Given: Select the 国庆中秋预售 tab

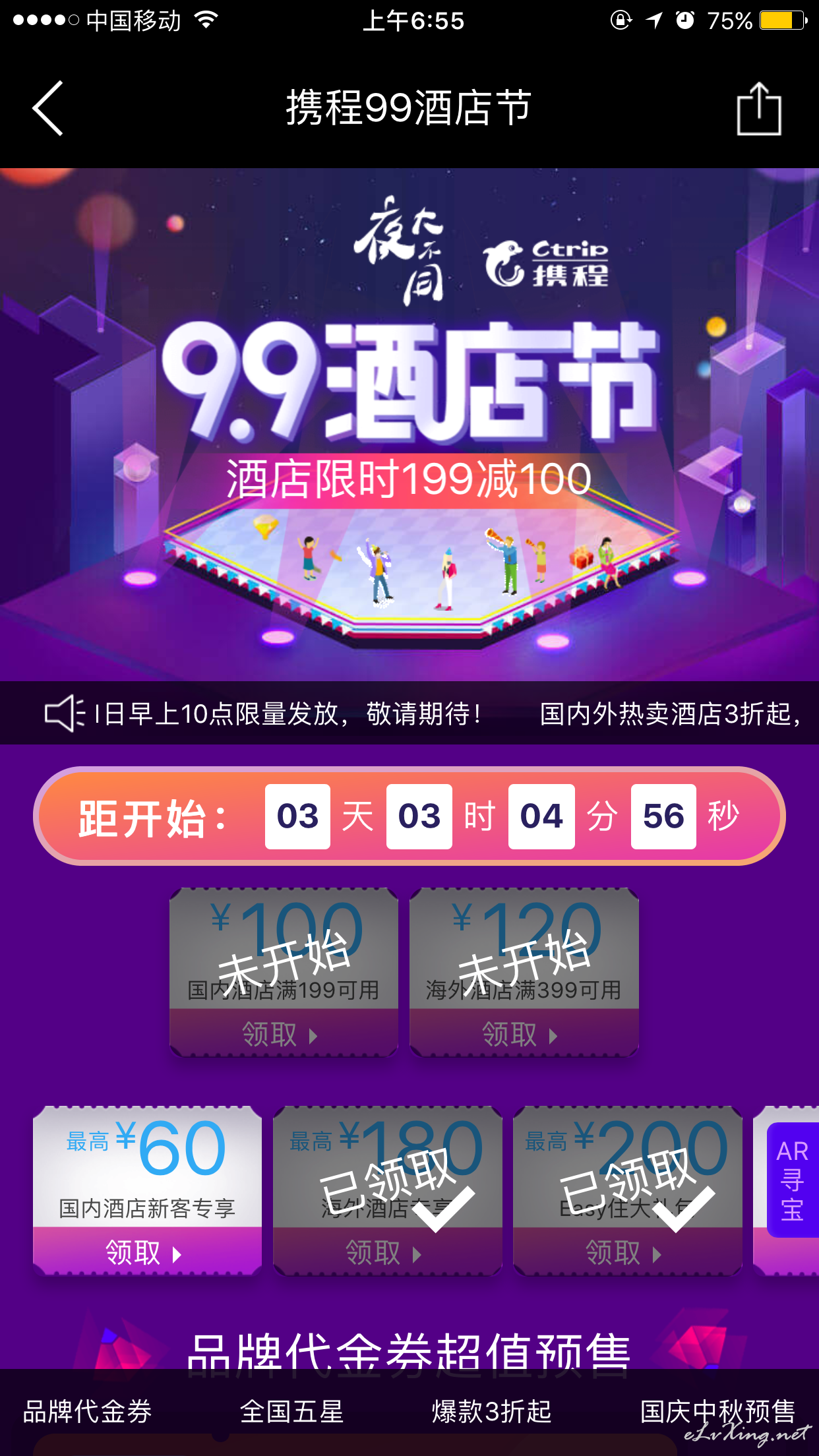Looking at the screenshot, I should pyautogui.click(x=717, y=1411).
